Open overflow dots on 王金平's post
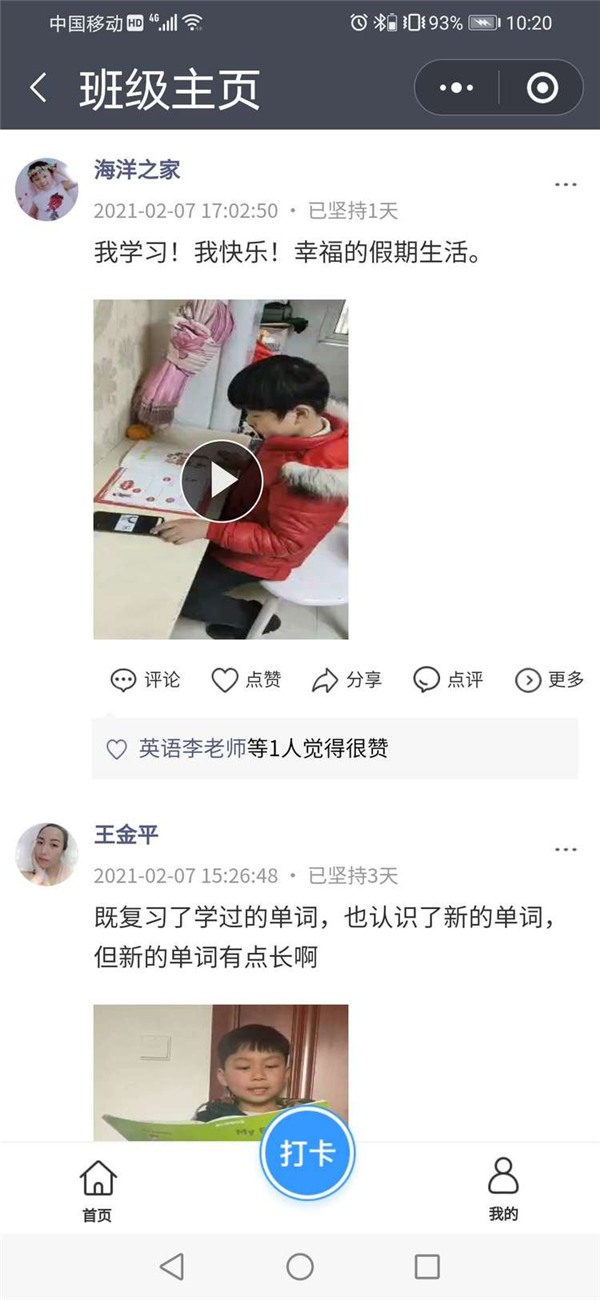Image resolution: width=600 pixels, height=1300 pixels. point(566,850)
